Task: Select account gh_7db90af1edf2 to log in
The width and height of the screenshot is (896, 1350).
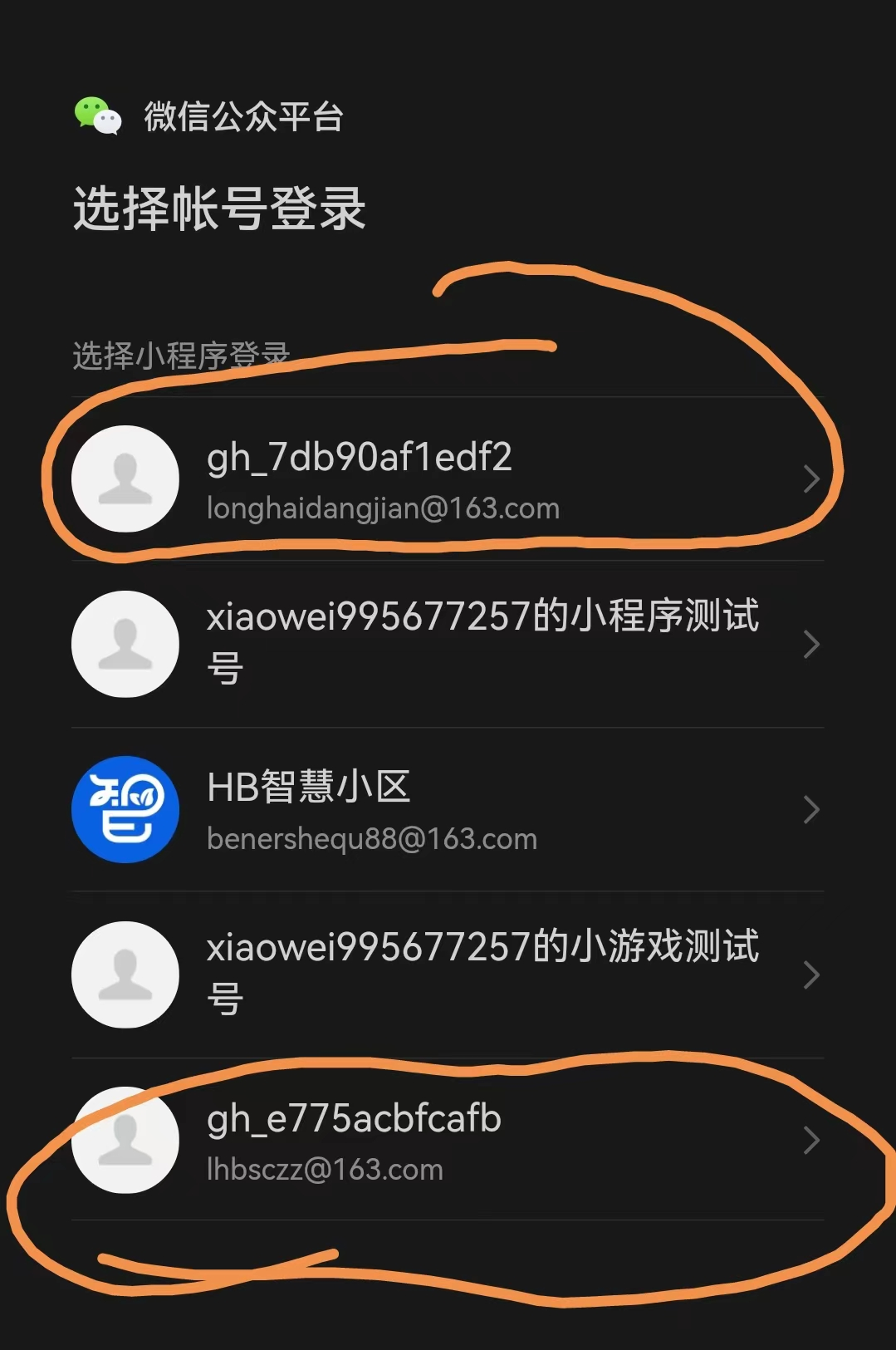Action: point(447,479)
